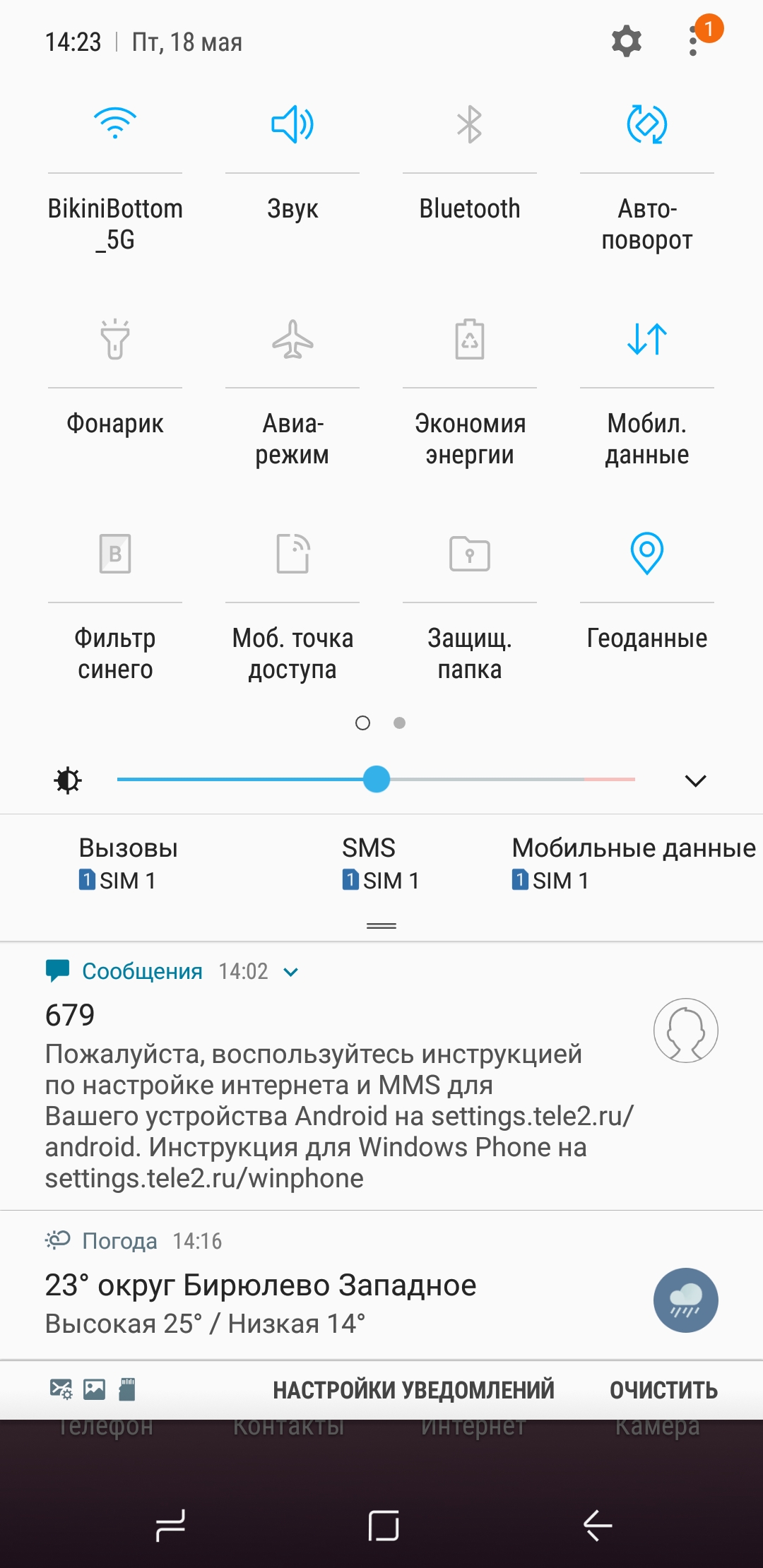
Task: Open the three-dot overflow menu
Action: click(x=694, y=42)
